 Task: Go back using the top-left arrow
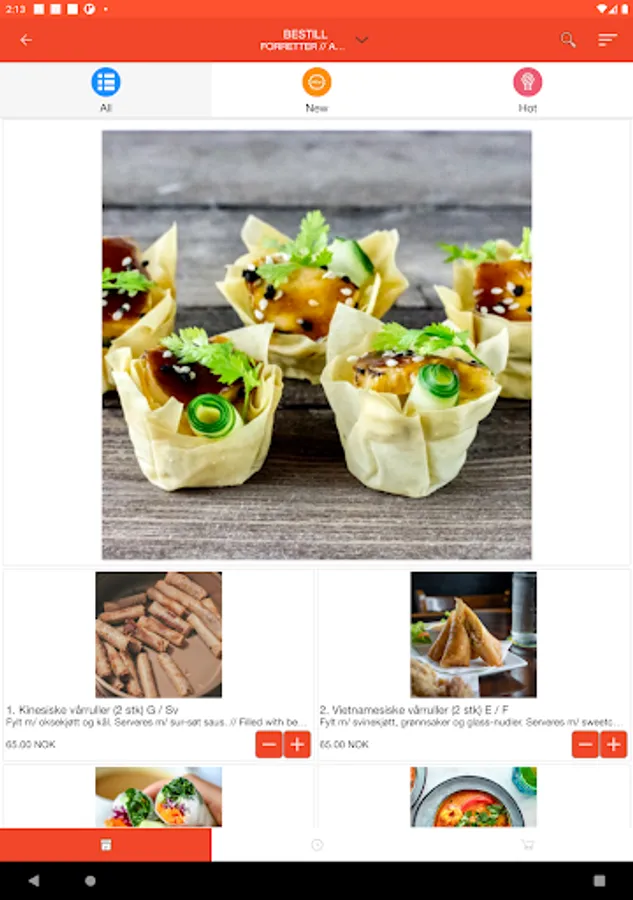(26, 40)
